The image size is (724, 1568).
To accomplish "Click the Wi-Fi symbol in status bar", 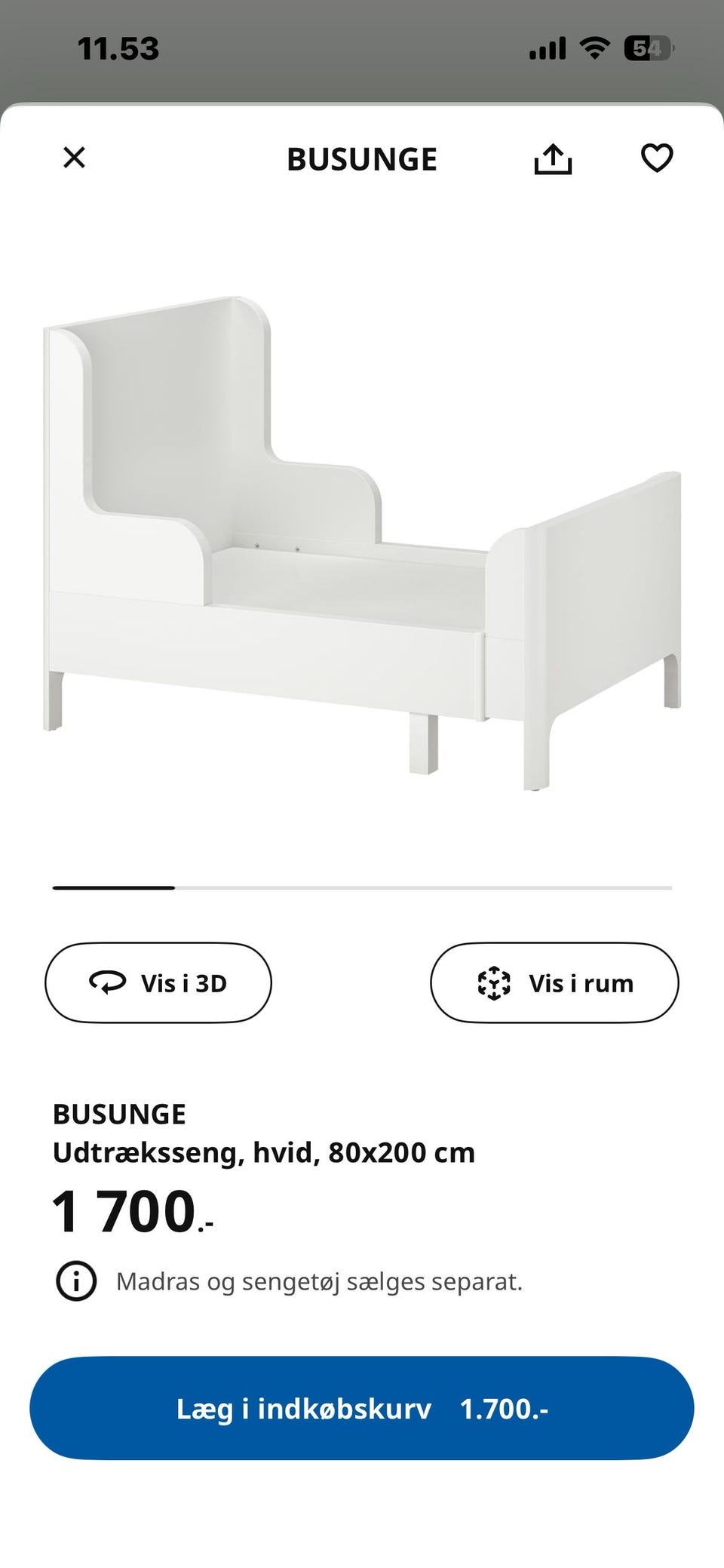I will point(596,47).
